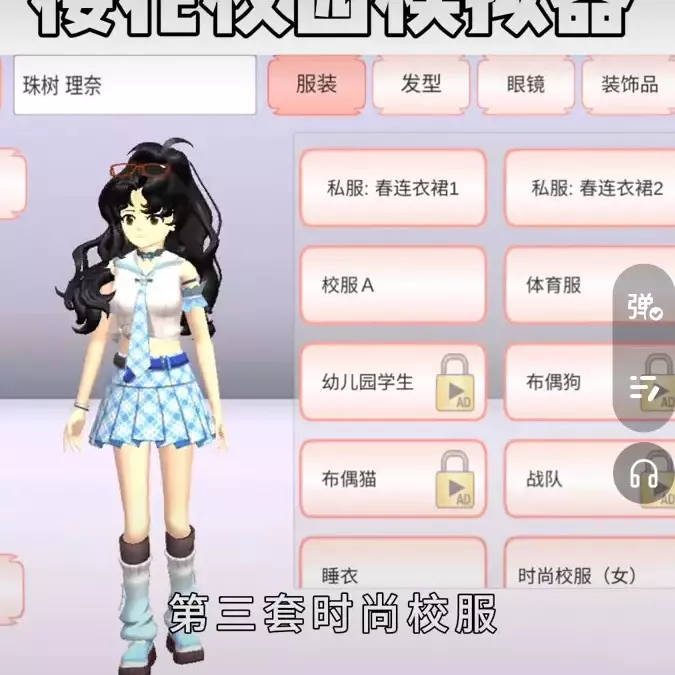Screen dimensions: 675x675
Task: Switch to the 服装 tab
Action: click(x=316, y=85)
